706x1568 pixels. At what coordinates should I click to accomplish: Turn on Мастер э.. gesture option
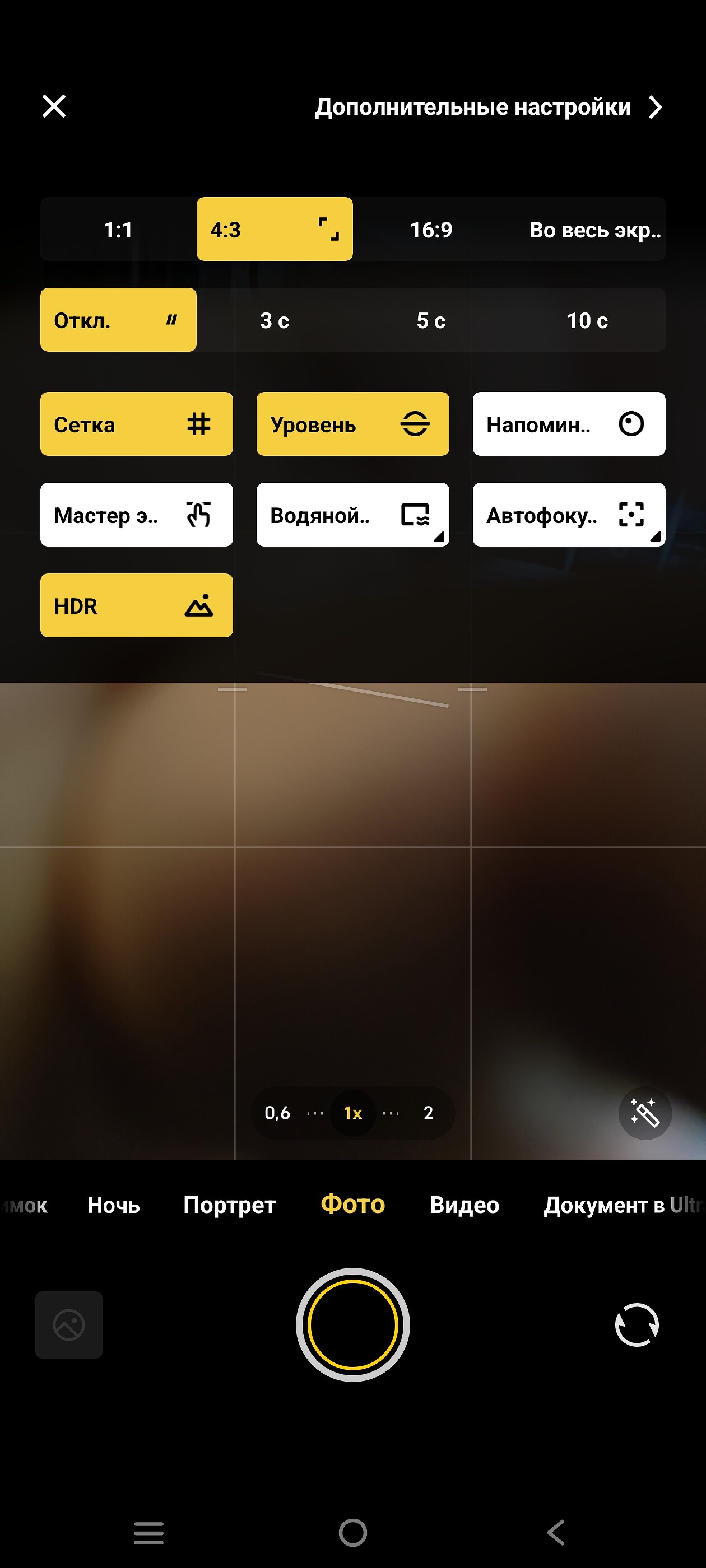click(137, 515)
